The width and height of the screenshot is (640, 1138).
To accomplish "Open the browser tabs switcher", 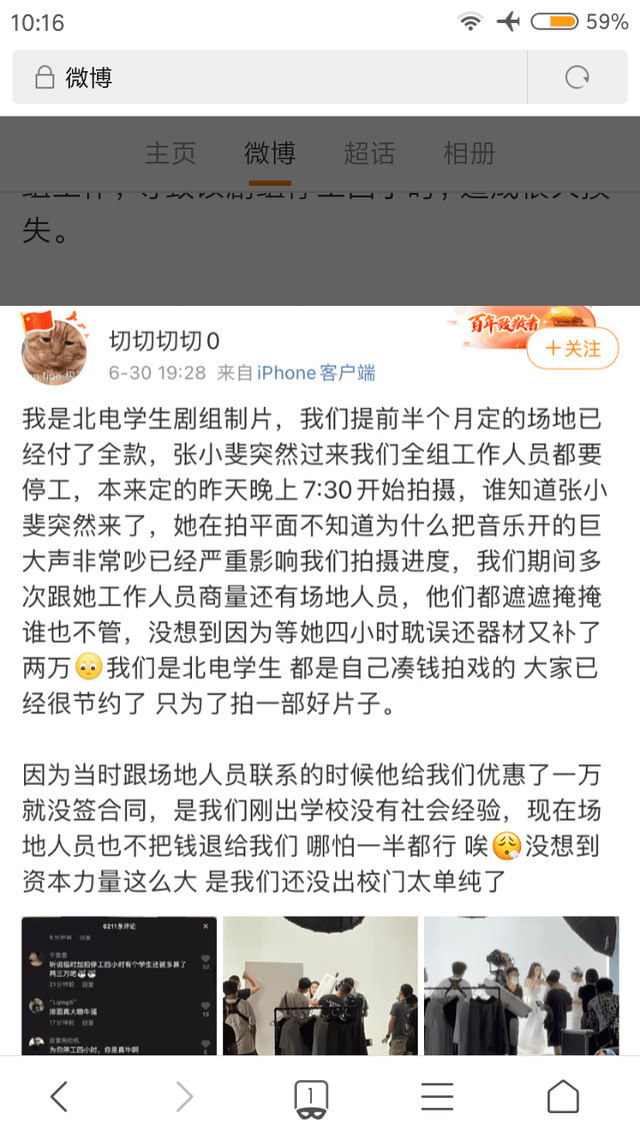I will pos(311,1097).
